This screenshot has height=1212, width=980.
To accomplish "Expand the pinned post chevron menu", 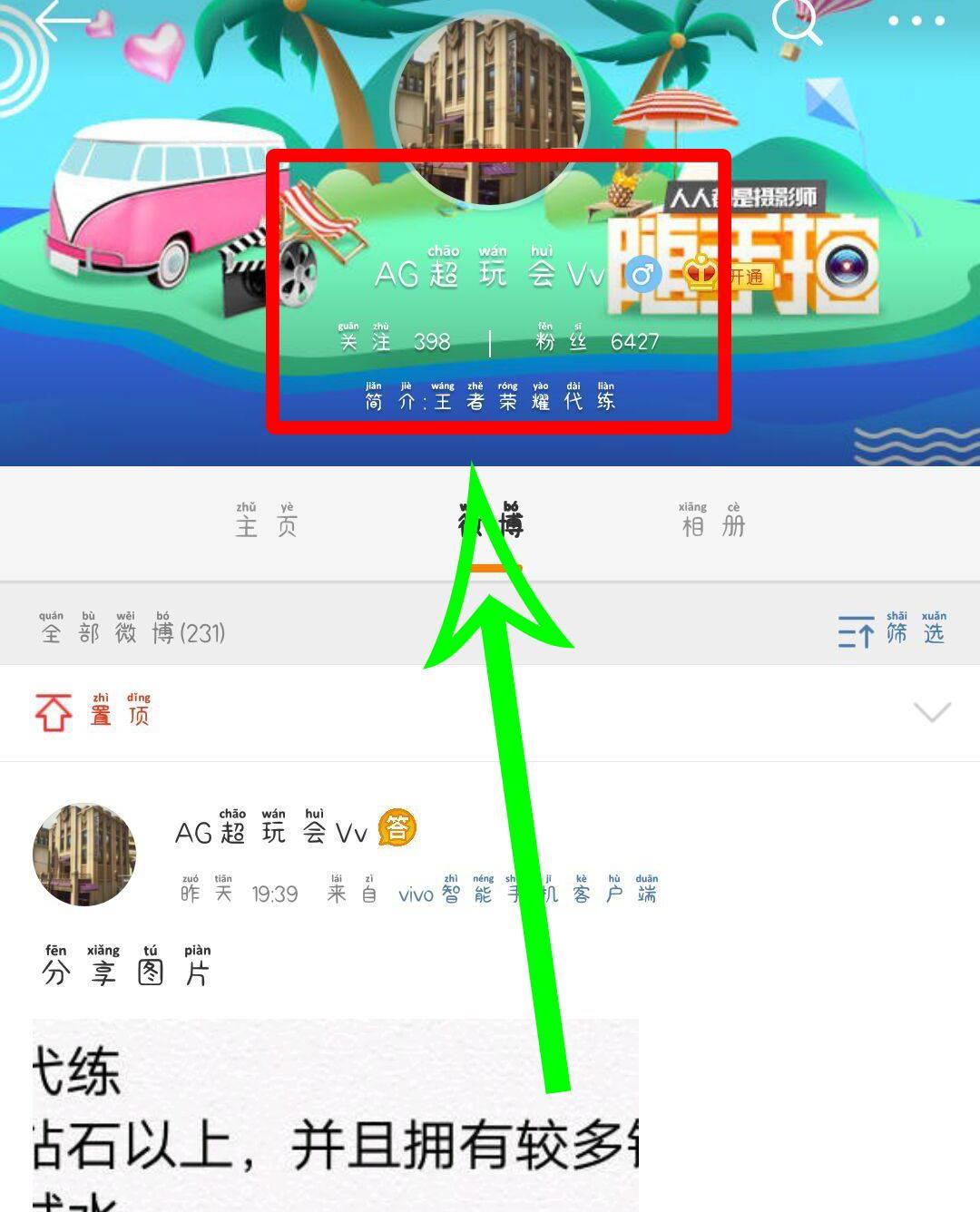I will tap(932, 712).
